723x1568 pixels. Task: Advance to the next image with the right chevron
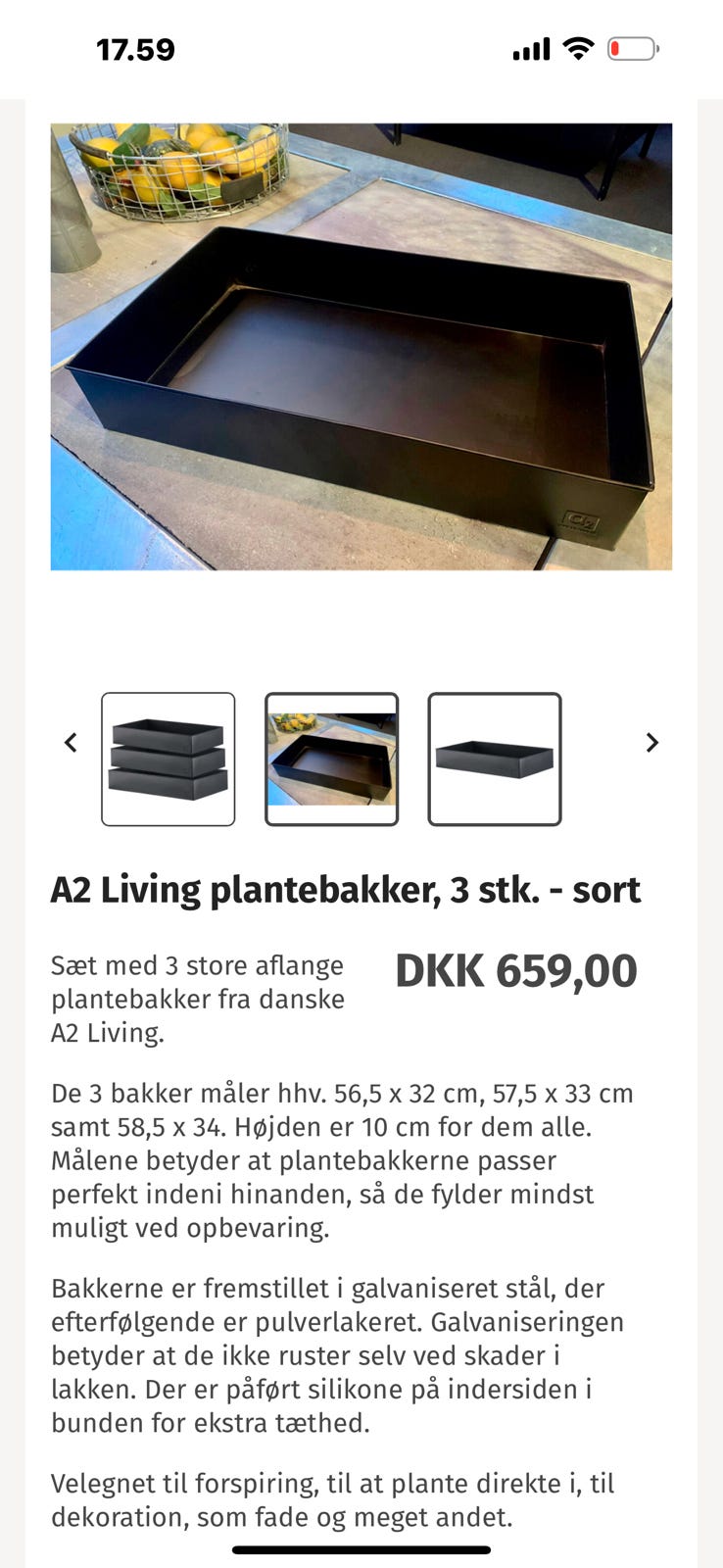(x=652, y=742)
